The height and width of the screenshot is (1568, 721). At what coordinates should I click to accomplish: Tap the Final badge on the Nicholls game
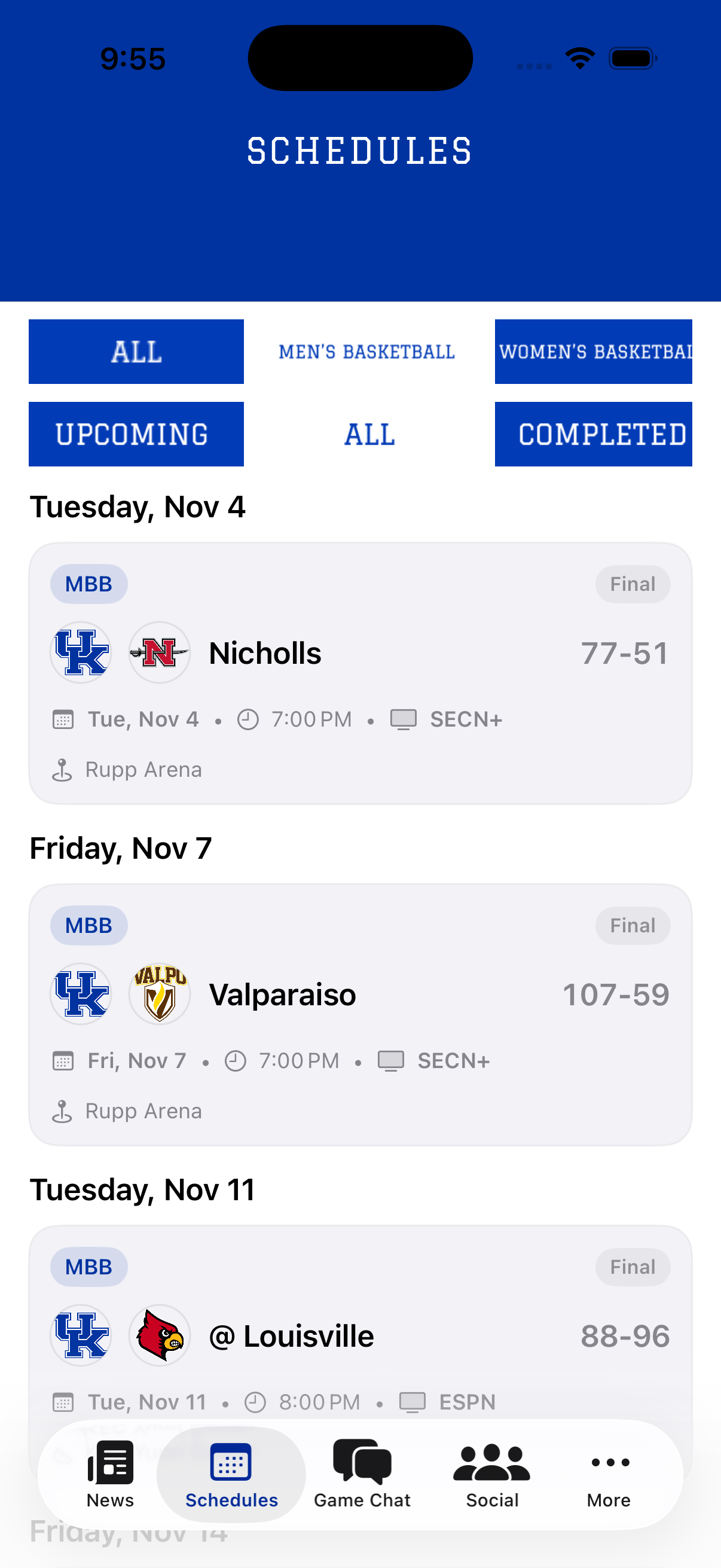pyautogui.click(x=633, y=583)
